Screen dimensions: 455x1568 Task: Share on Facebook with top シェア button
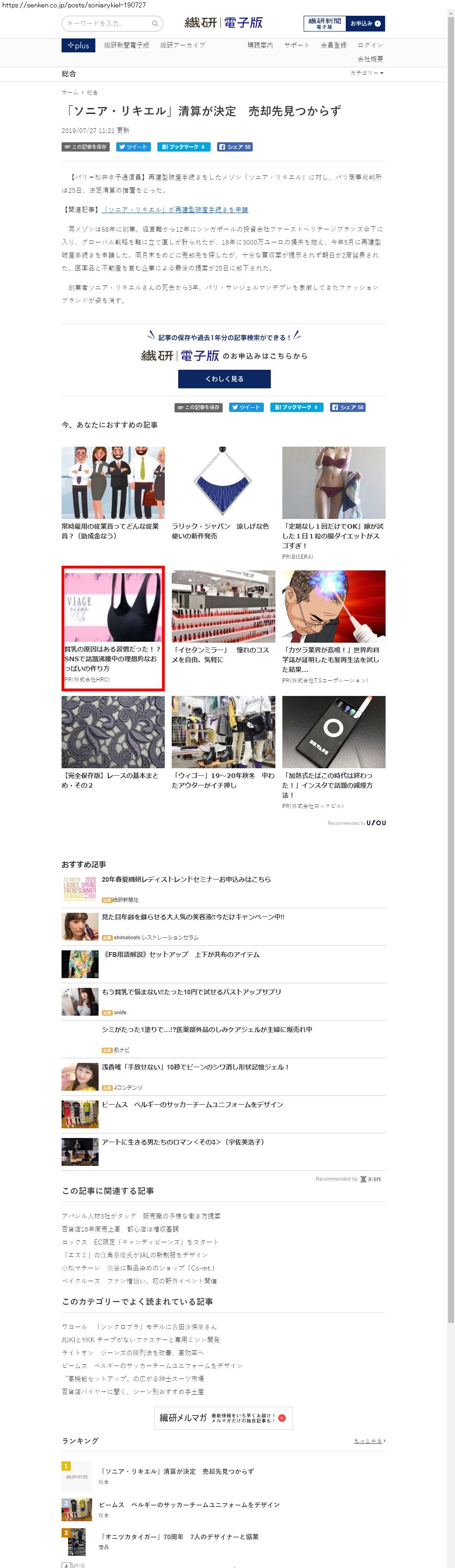point(234,147)
